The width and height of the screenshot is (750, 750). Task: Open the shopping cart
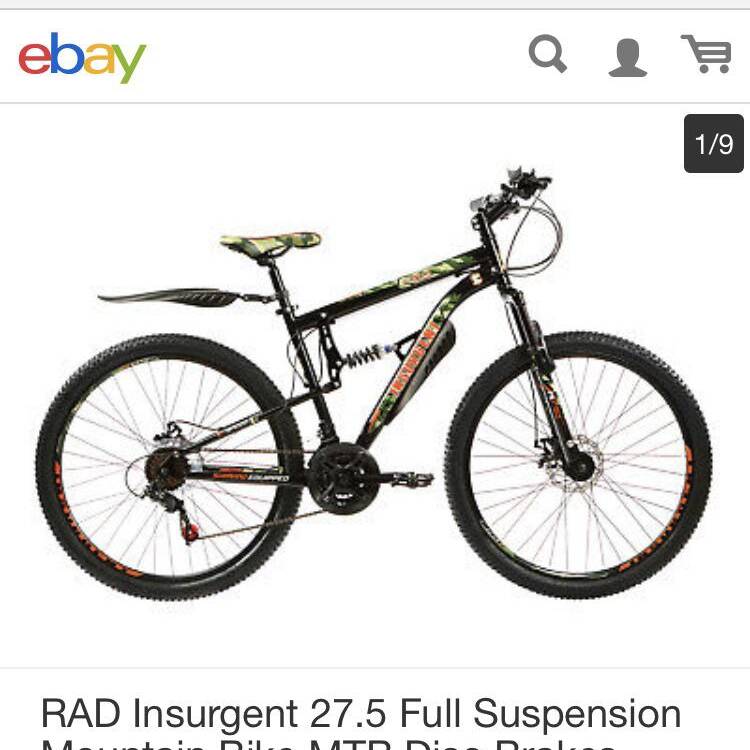(x=706, y=54)
